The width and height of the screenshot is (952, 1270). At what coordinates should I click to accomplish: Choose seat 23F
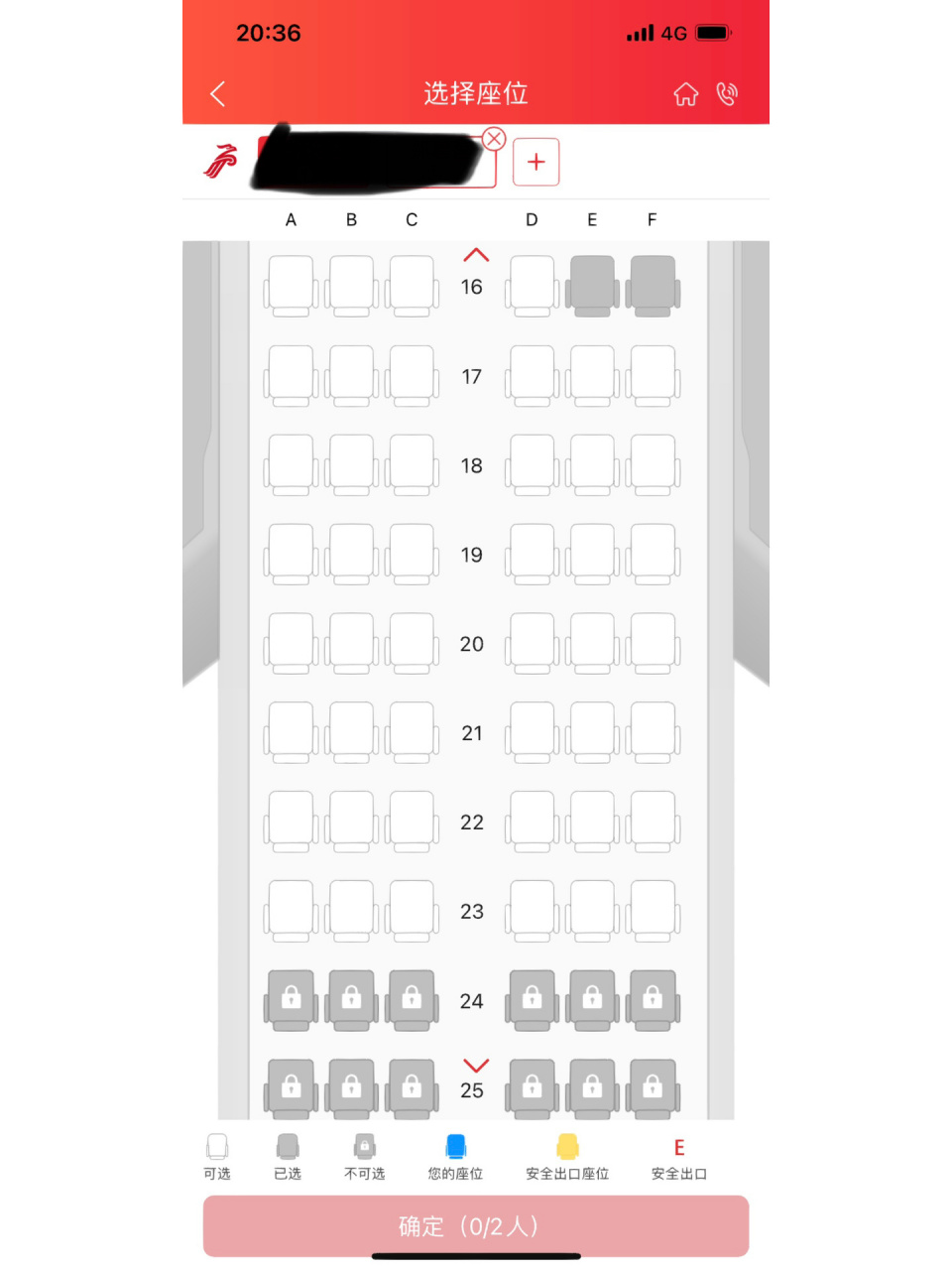pyautogui.click(x=653, y=910)
